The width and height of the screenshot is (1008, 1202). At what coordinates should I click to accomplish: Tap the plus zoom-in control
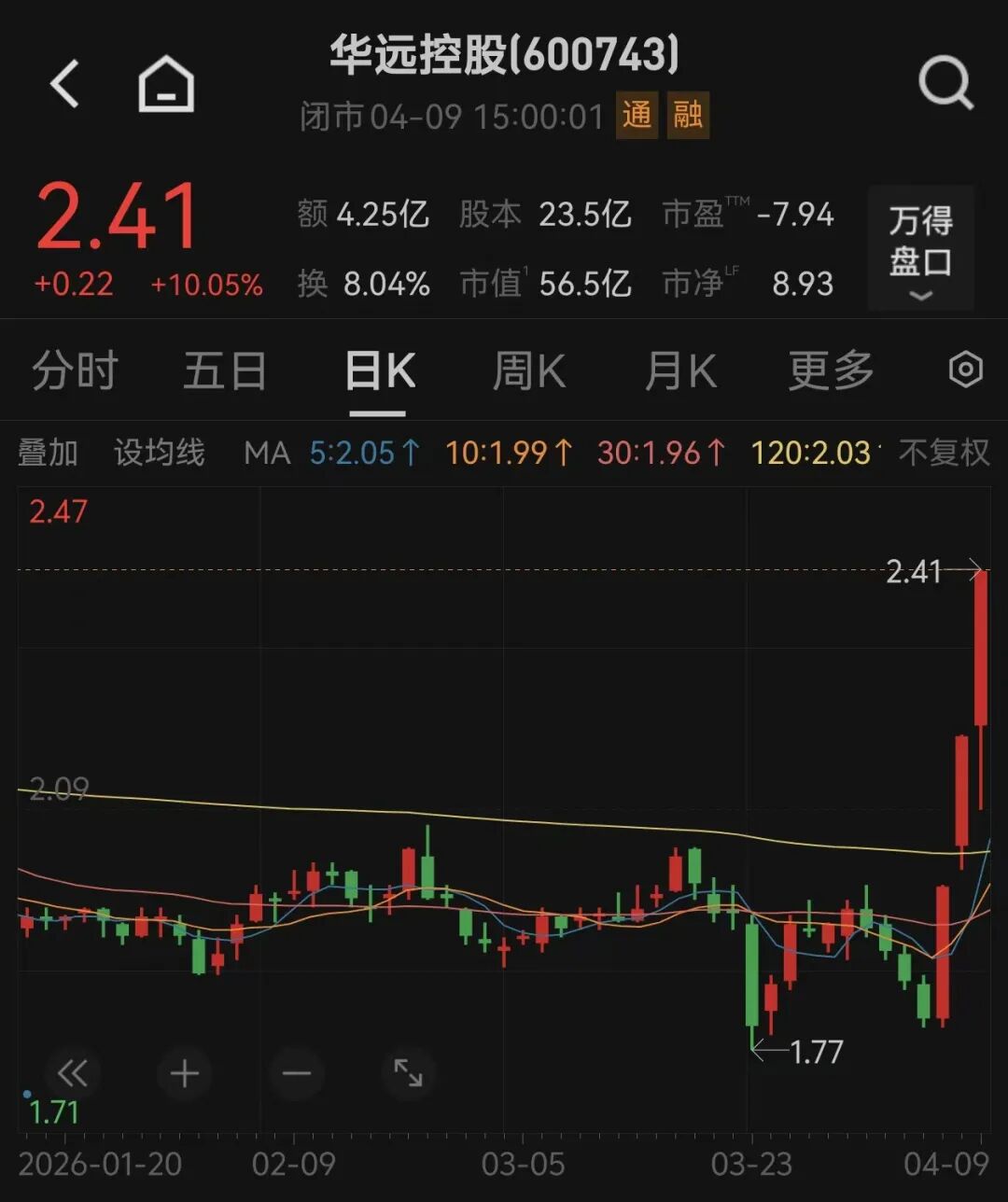(183, 1073)
